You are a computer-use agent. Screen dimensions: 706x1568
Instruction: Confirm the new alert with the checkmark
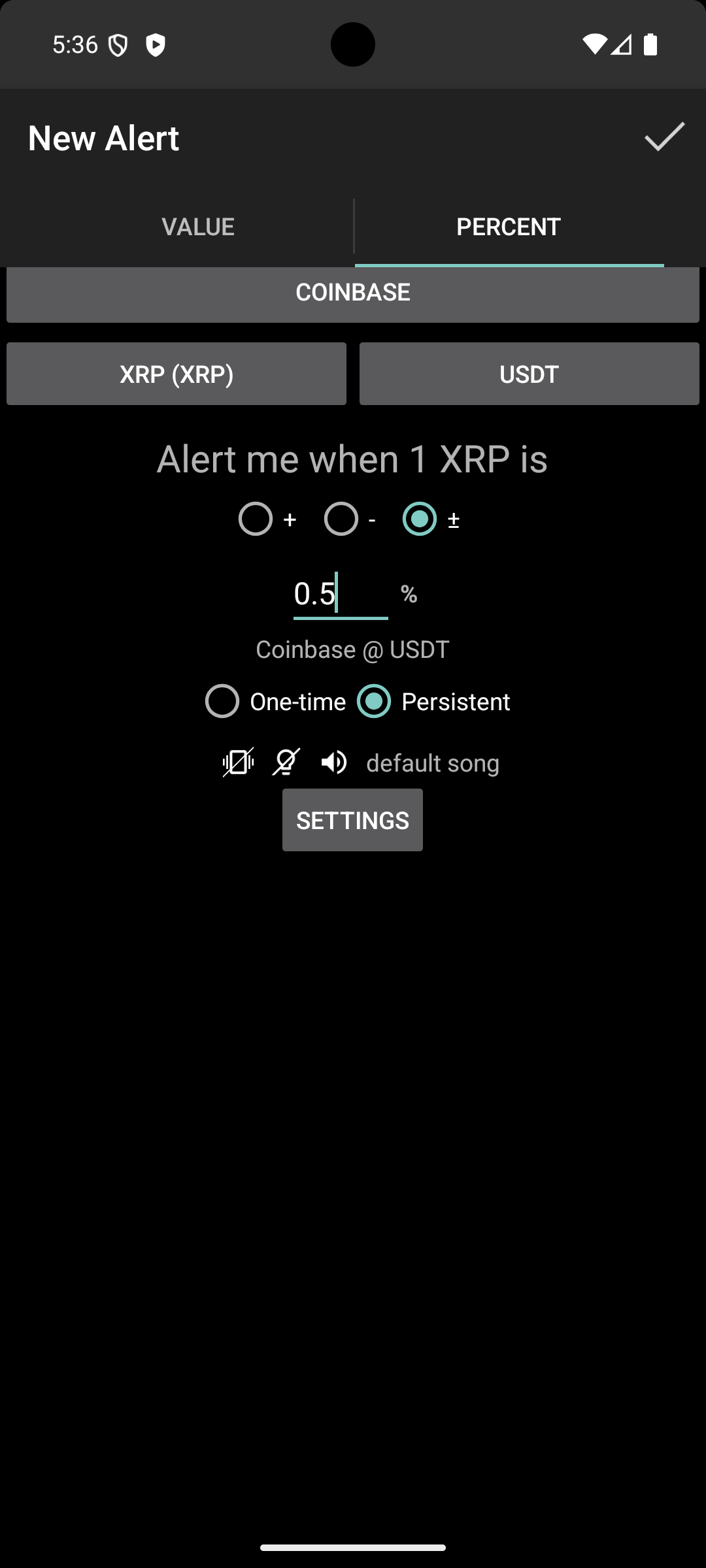pos(664,137)
